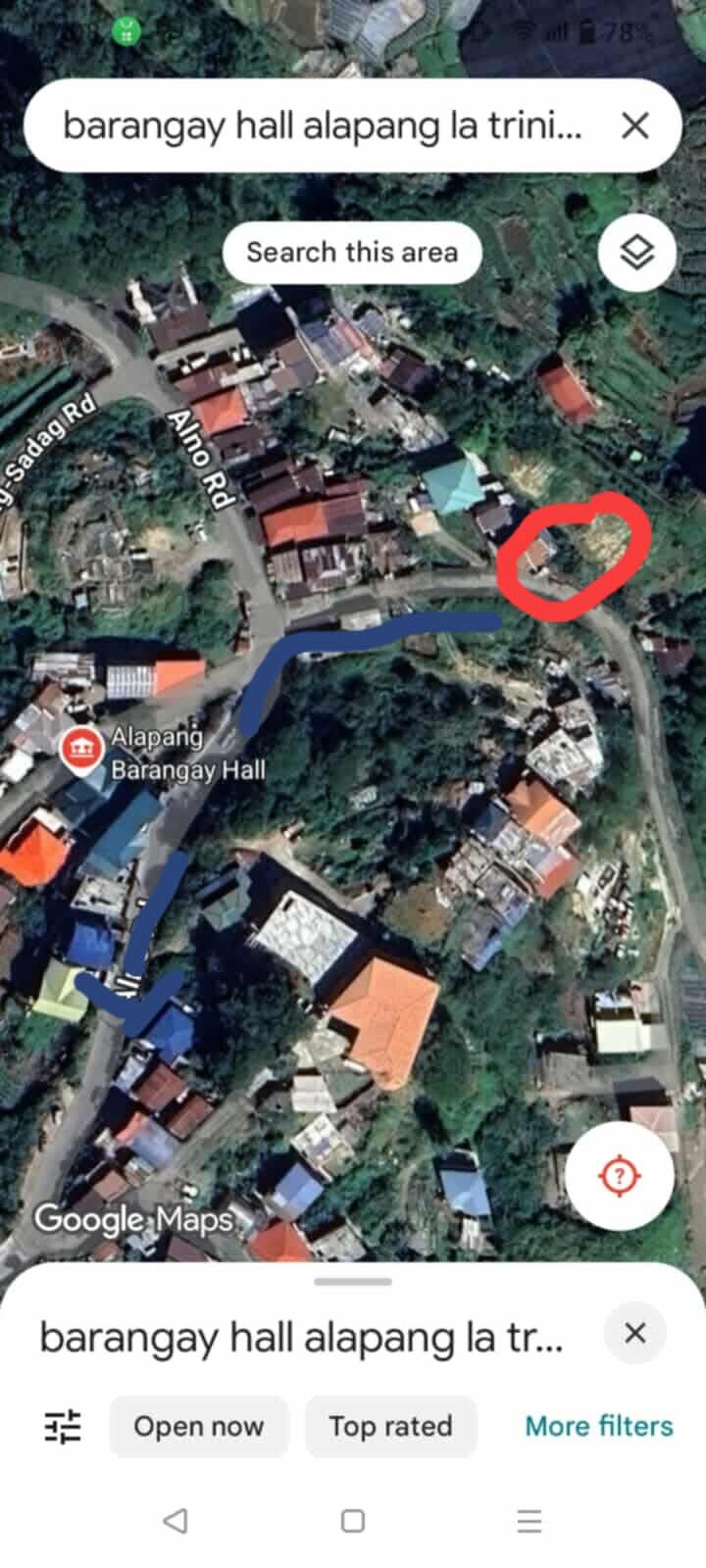706x1568 pixels.
Task: Open the map layers selector
Action: pyautogui.click(x=637, y=252)
